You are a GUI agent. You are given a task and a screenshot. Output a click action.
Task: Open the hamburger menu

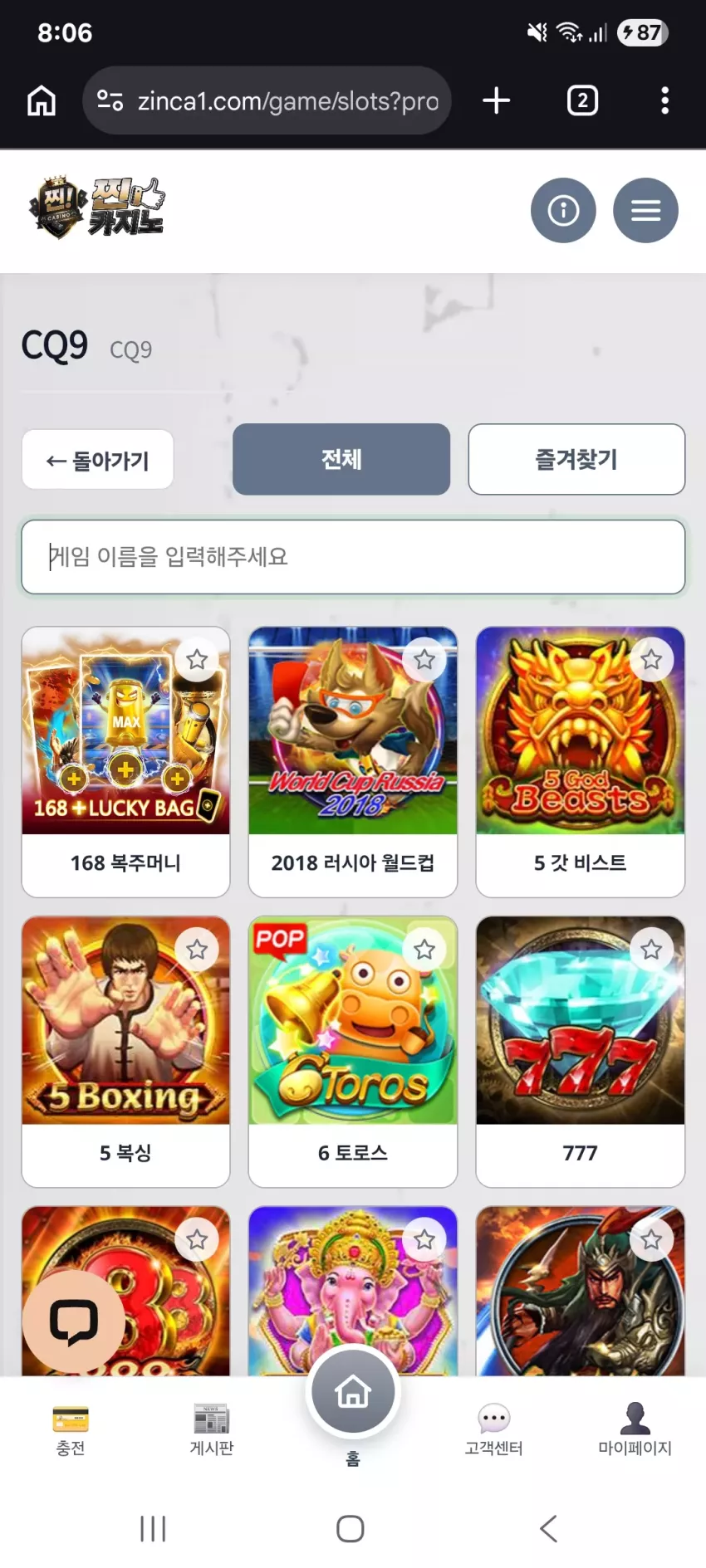click(645, 210)
